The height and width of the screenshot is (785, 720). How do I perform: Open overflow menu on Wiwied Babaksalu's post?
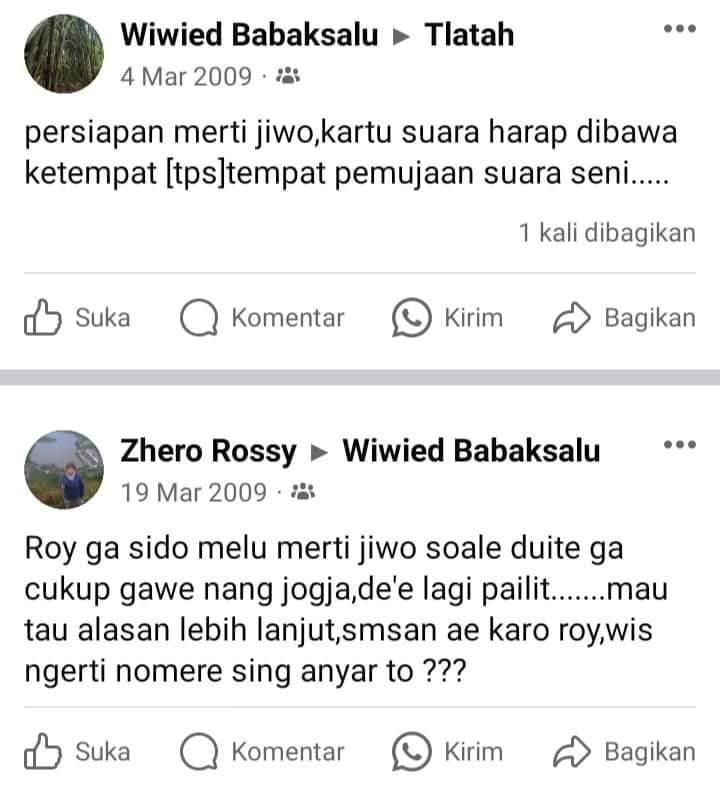tap(679, 30)
